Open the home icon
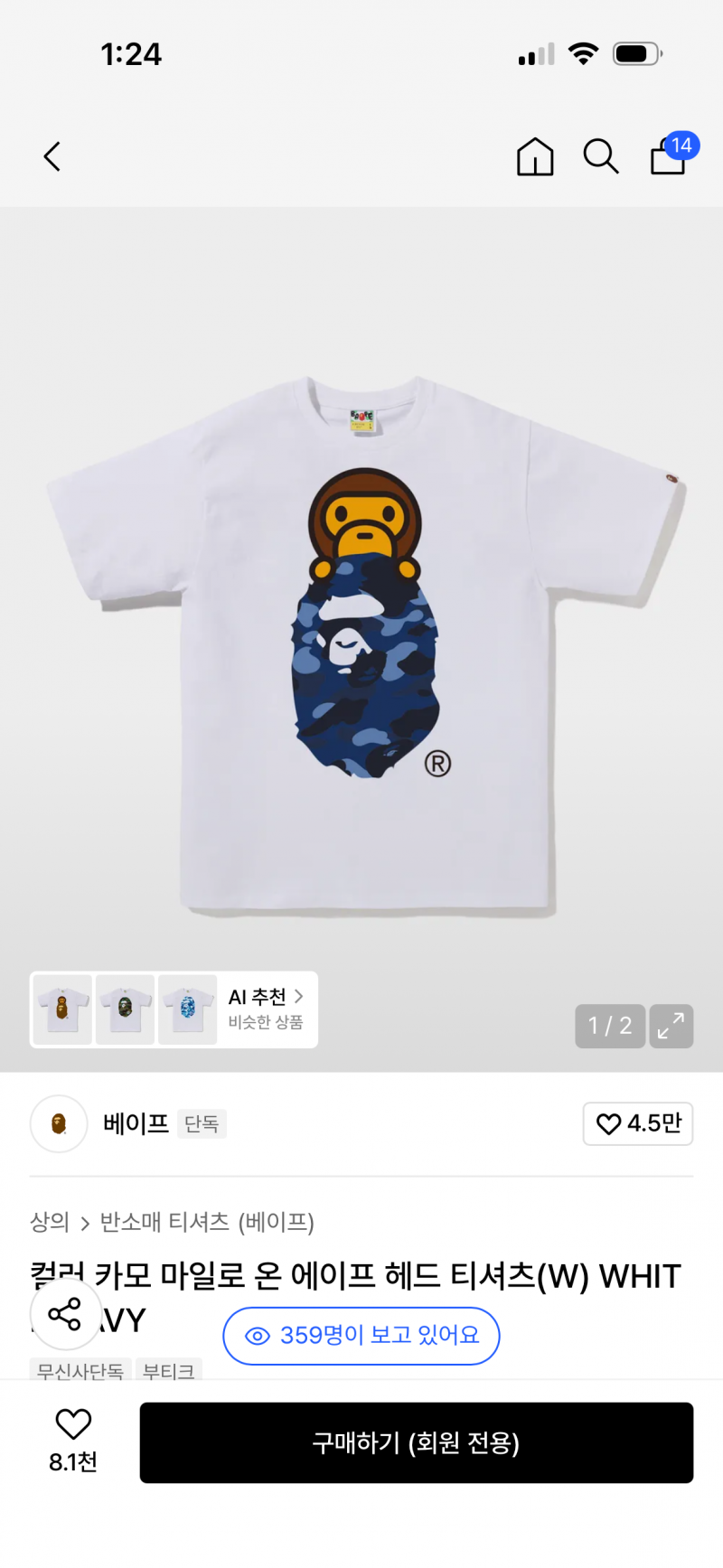The width and height of the screenshot is (723, 1568). [x=535, y=156]
